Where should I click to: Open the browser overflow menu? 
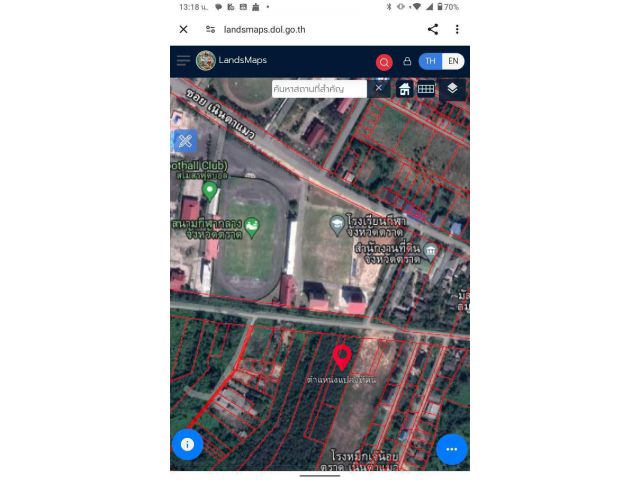pyautogui.click(x=457, y=30)
